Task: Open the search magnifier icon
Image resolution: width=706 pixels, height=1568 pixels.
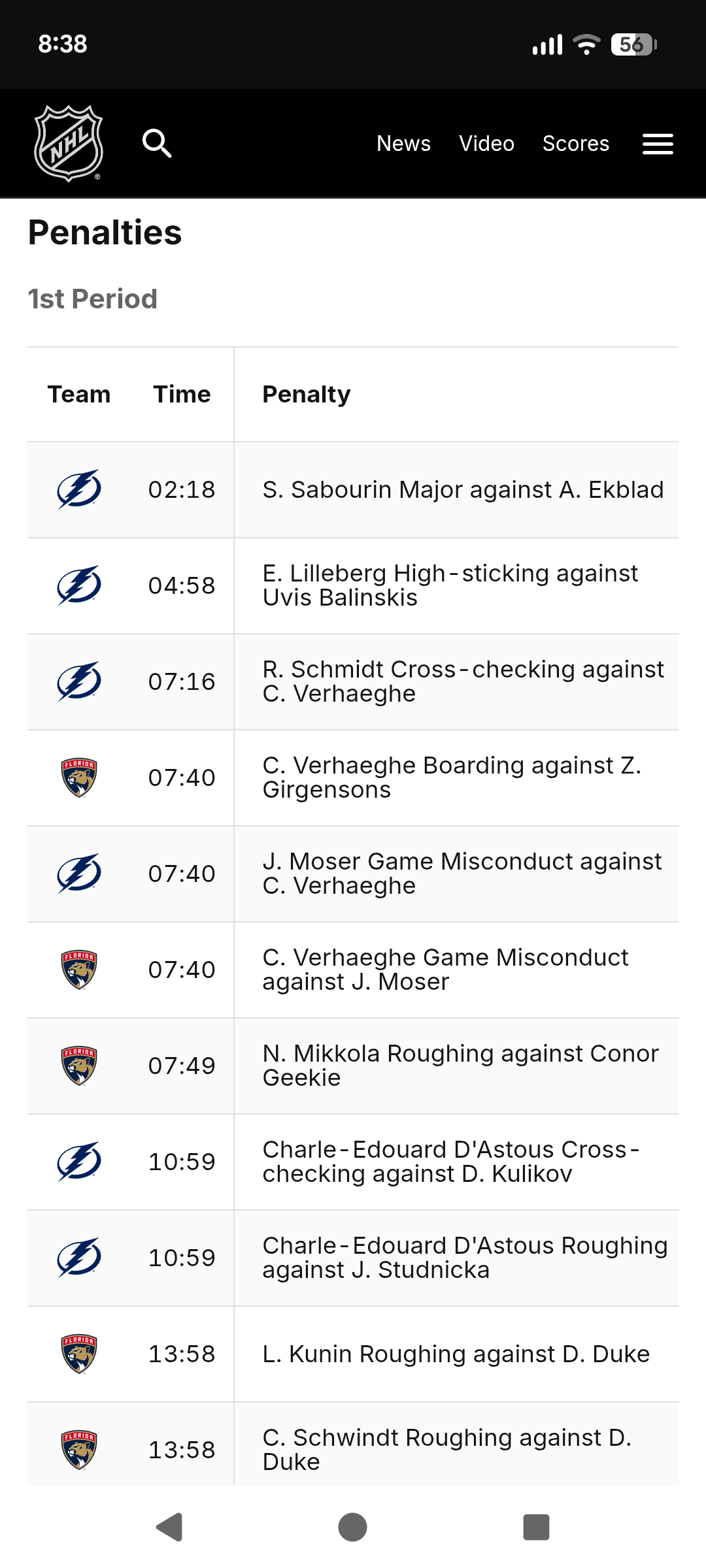Action: pos(157,144)
